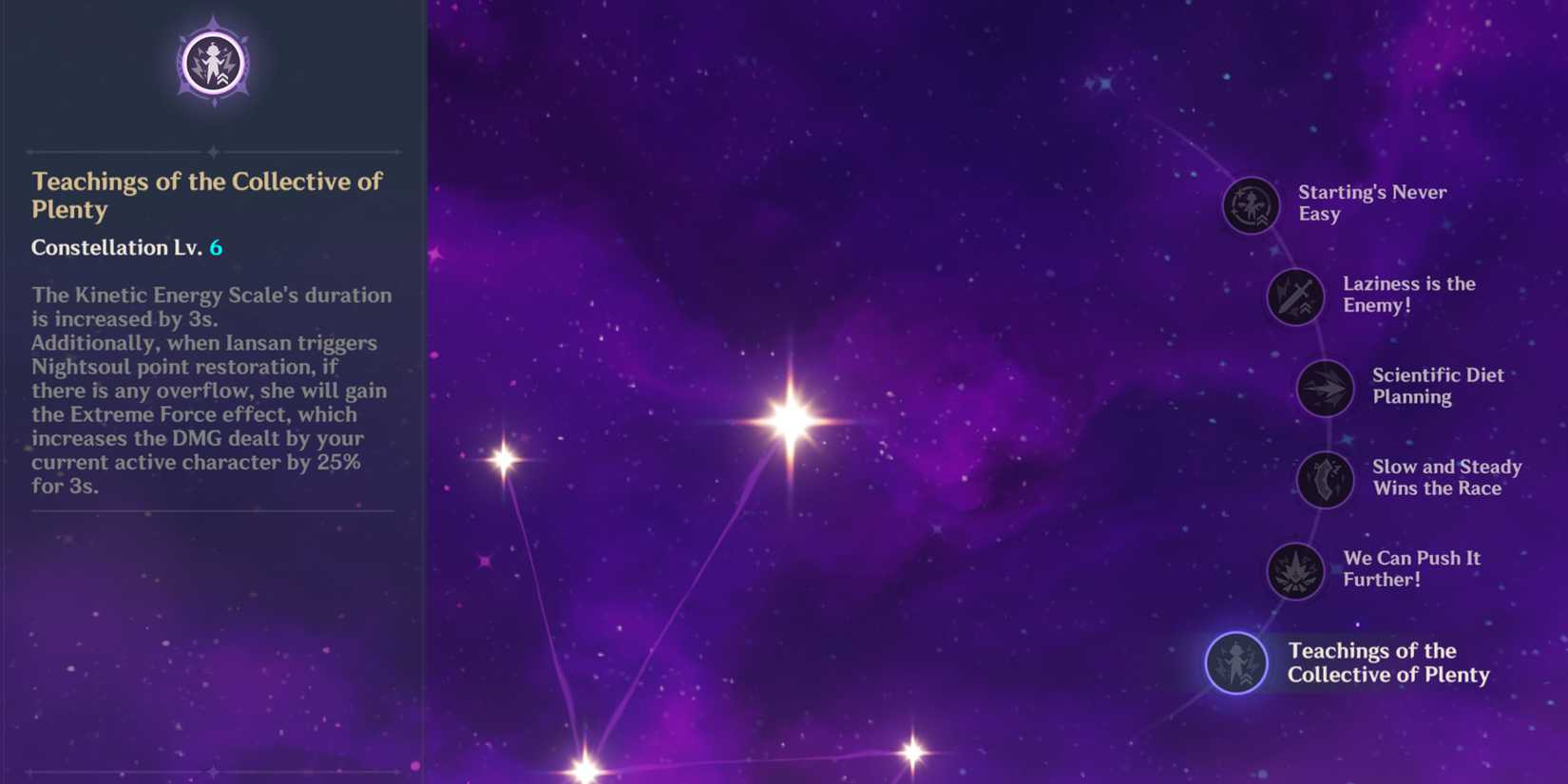Select the Starting's Never Easy constellation

point(1251,204)
